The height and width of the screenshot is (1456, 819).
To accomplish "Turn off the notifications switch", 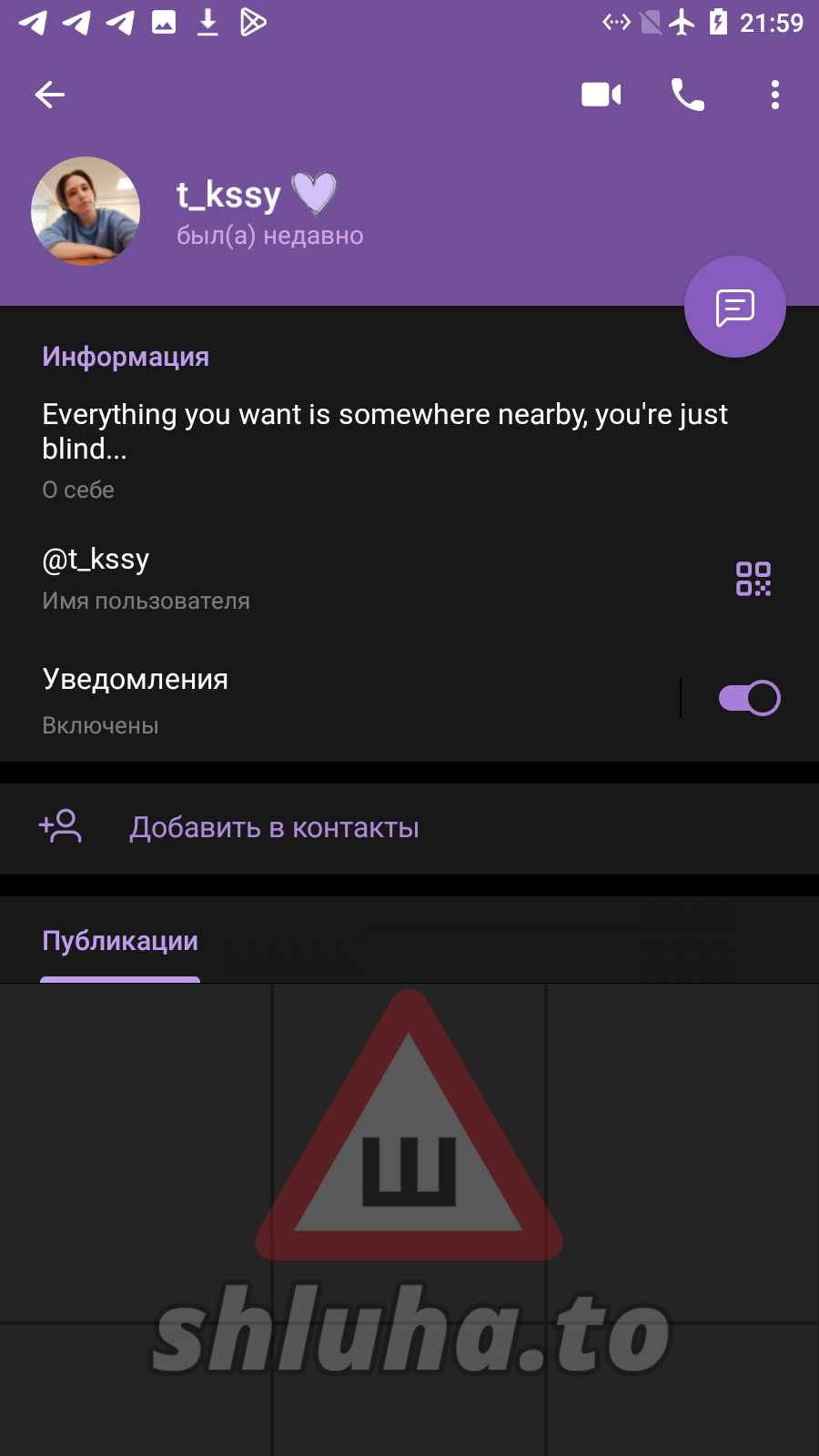I will [749, 699].
